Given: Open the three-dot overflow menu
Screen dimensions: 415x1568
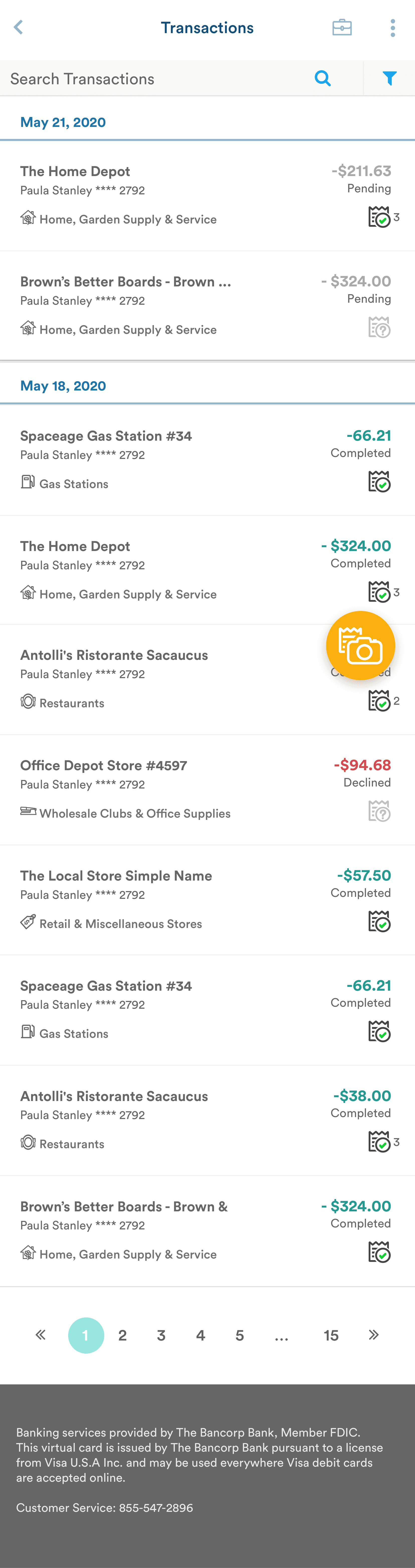Looking at the screenshot, I should coord(392,27).
